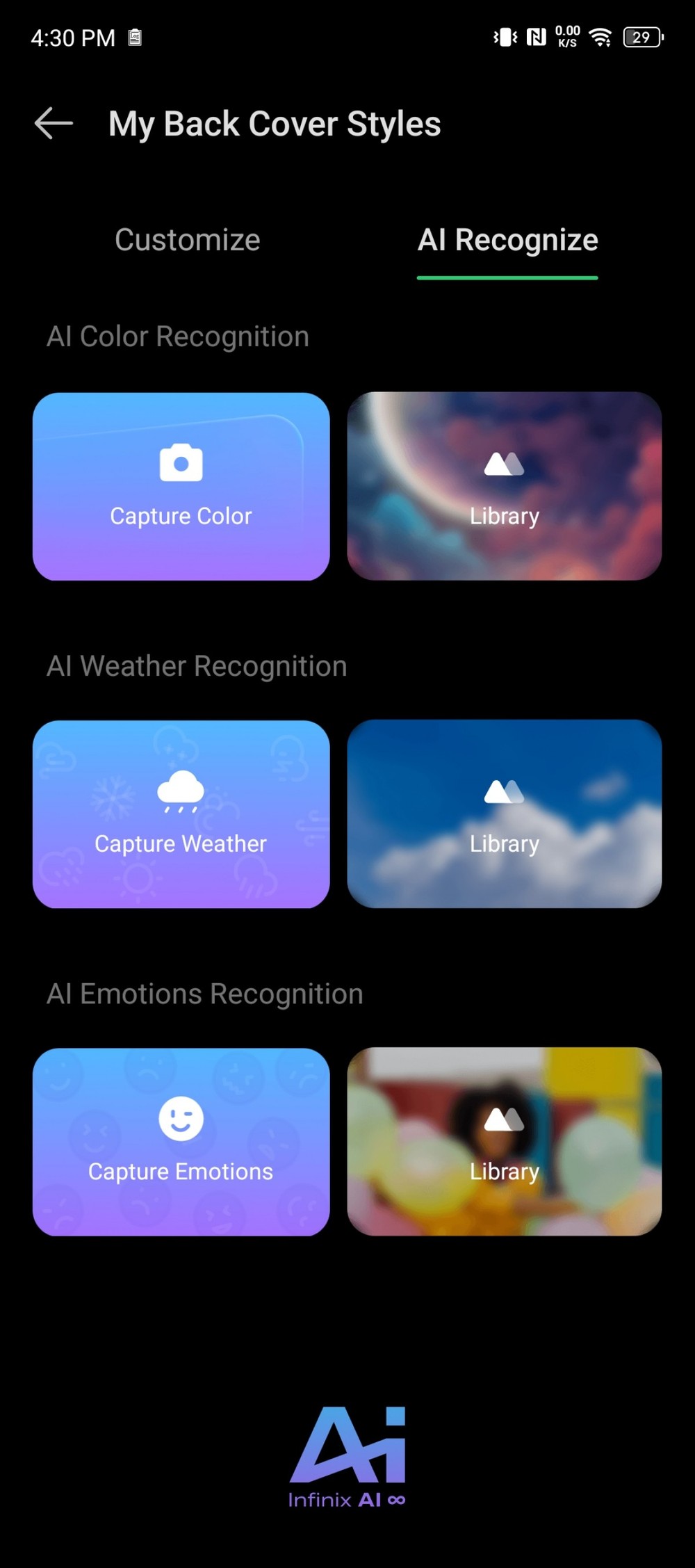This screenshot has width=695, height=1568.
Task: Choose Library under AI Weather Recognition
Action: click(505, 814)
